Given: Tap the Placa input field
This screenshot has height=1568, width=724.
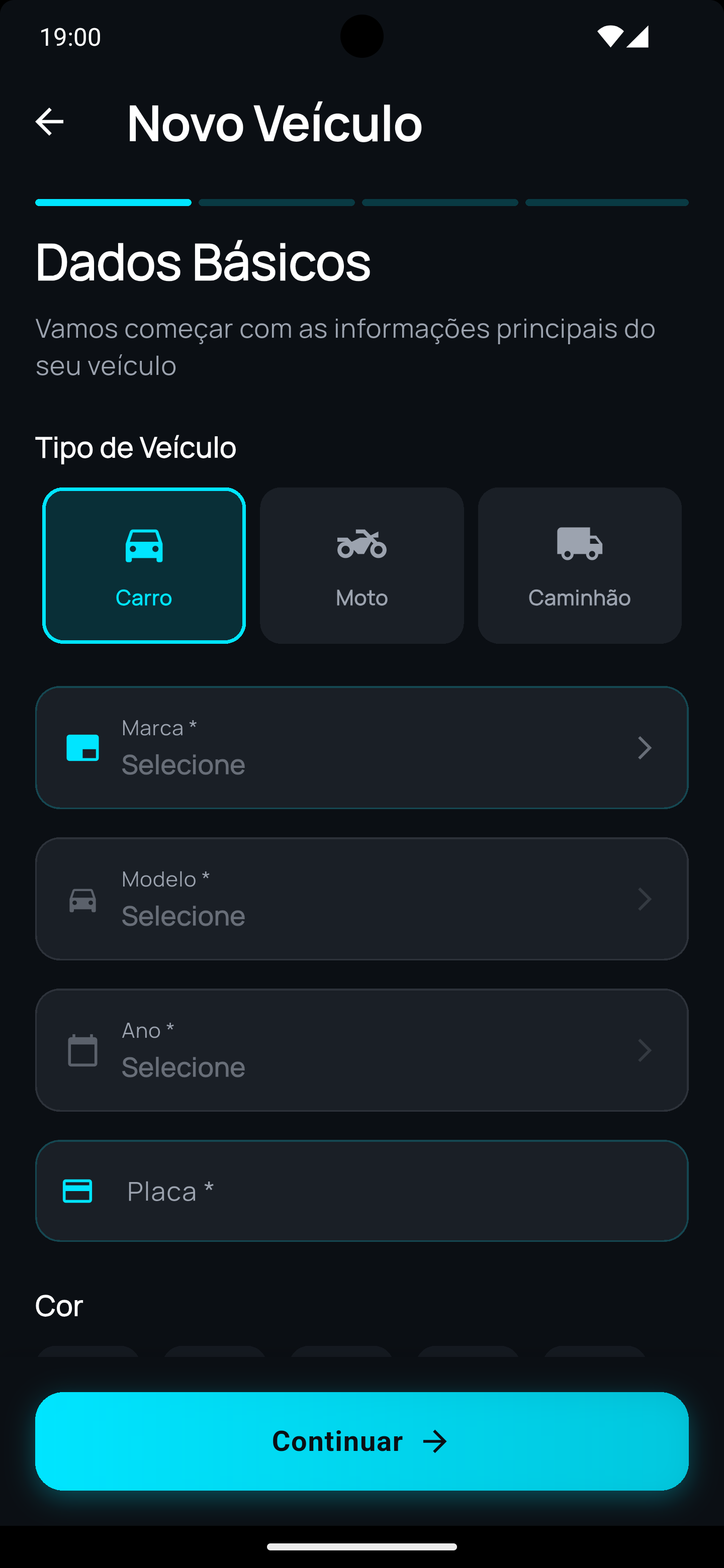Looking at the screenshot, I should click(361, 1191).
